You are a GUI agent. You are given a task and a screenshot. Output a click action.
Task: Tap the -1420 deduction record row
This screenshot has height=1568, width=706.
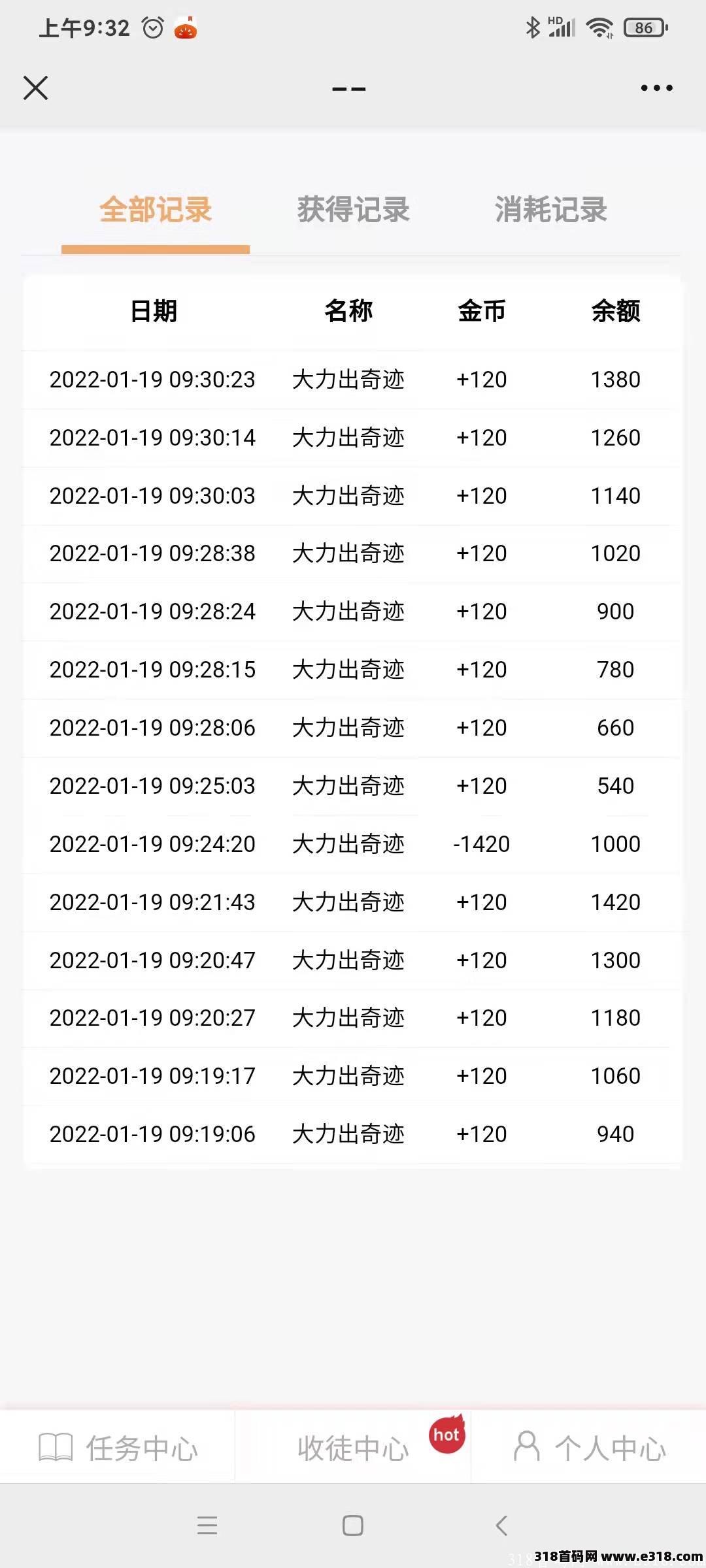353,843
